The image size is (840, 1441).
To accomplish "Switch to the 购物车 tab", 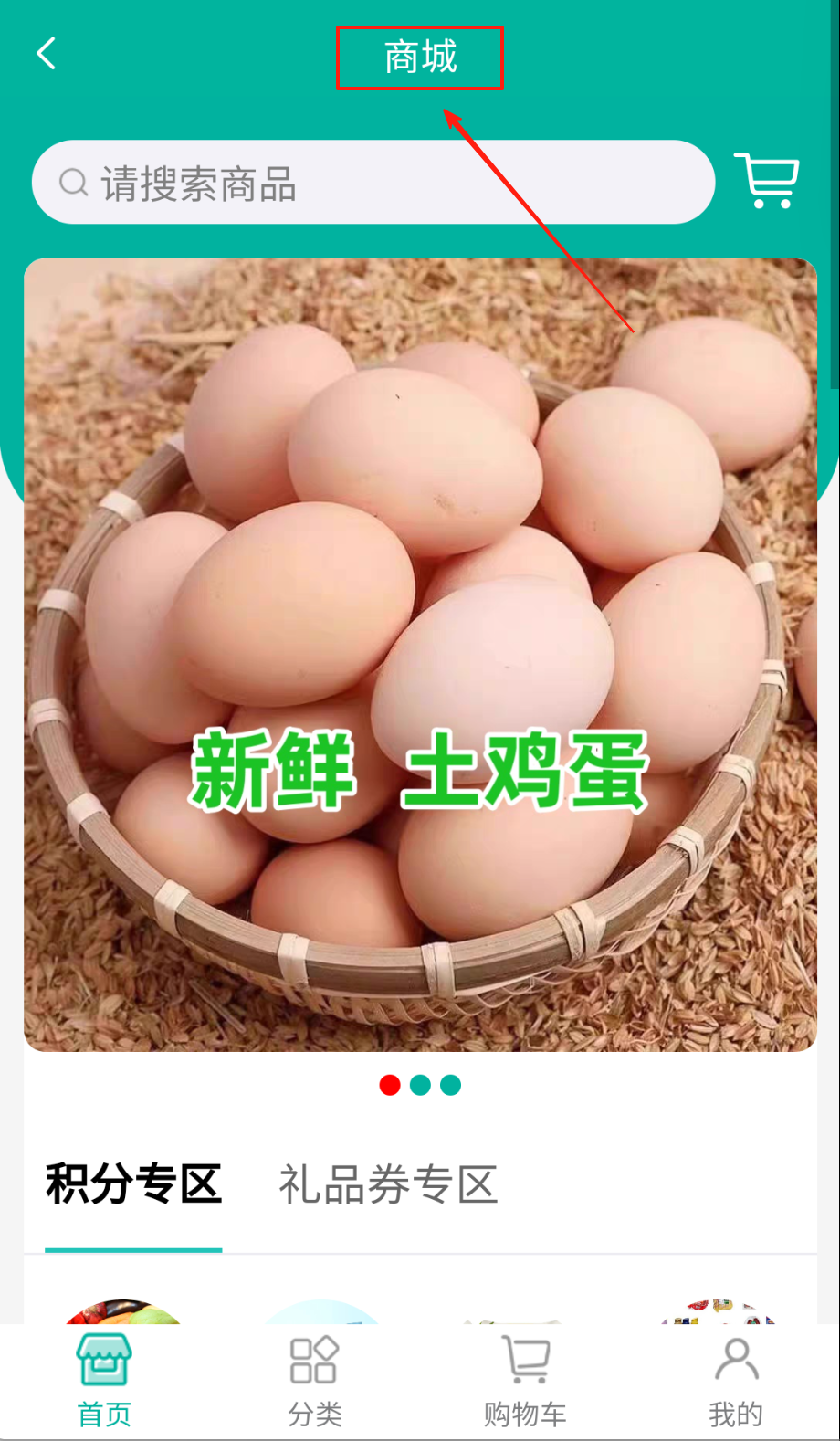I will pos(525,1381).
